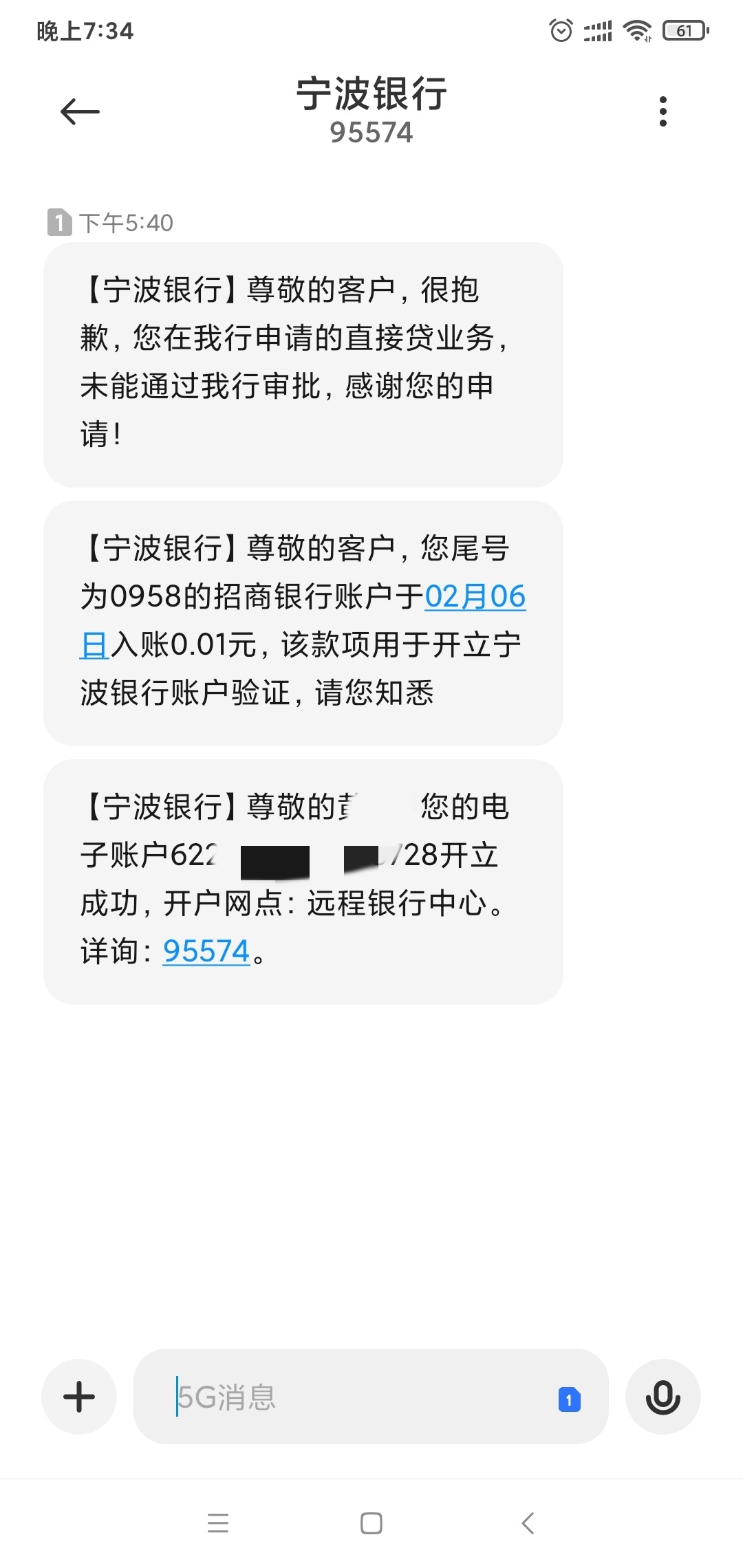Tap the 95574 phone number link

[x=206, y=951]
